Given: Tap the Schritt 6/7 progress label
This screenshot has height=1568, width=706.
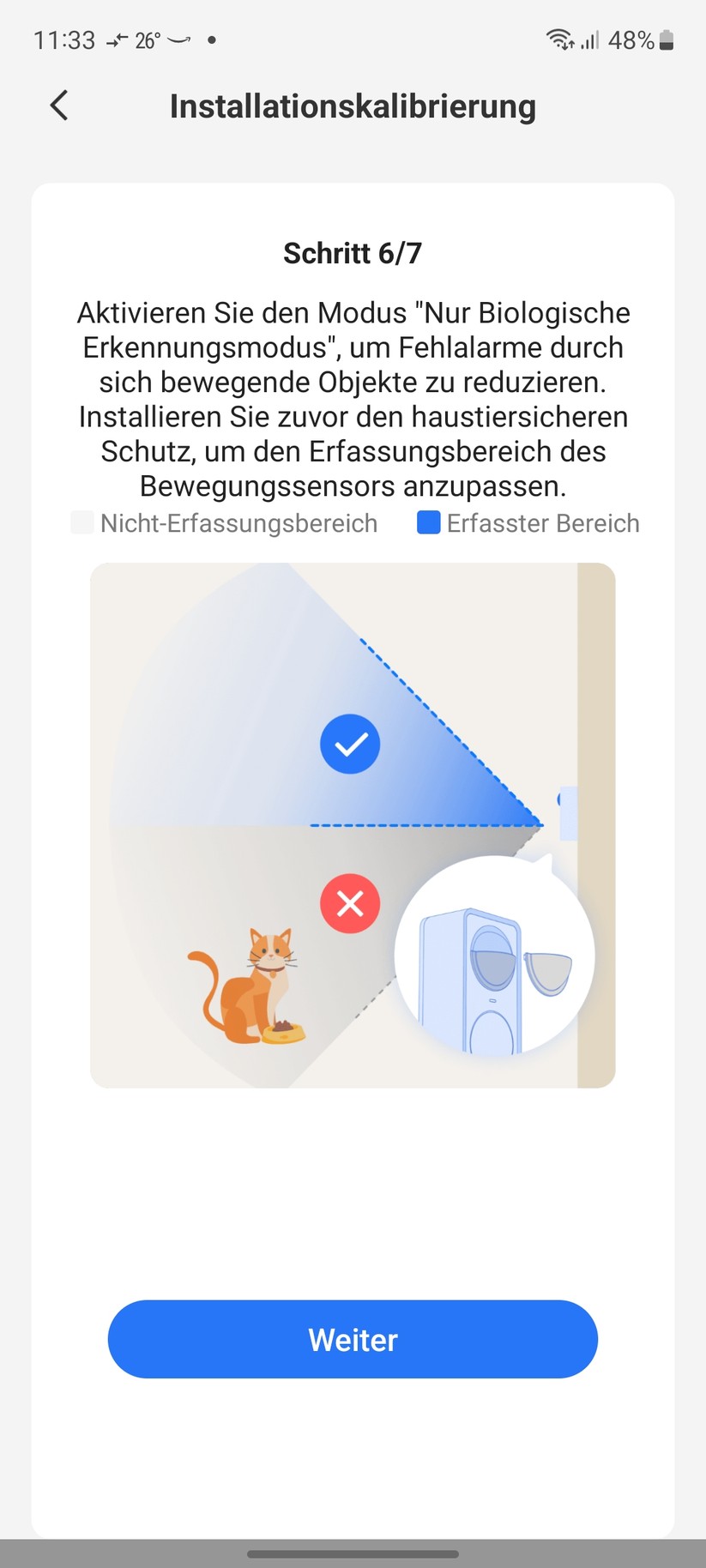Looking at the screenshot, I should click(x=352, y=252).
